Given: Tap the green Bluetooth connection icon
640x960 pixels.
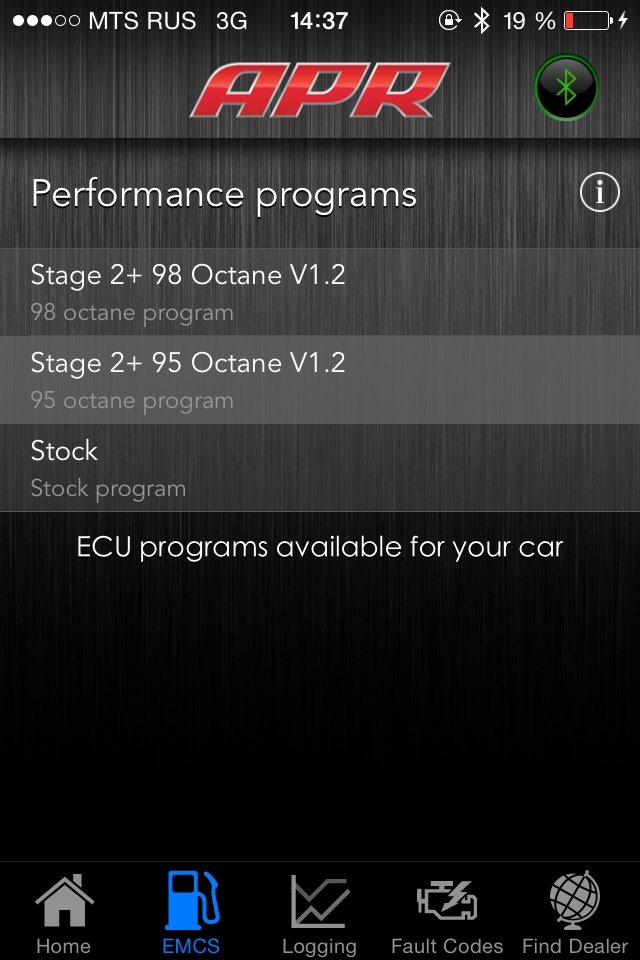Looking at the screenshot, I should [x=566, y=88].
